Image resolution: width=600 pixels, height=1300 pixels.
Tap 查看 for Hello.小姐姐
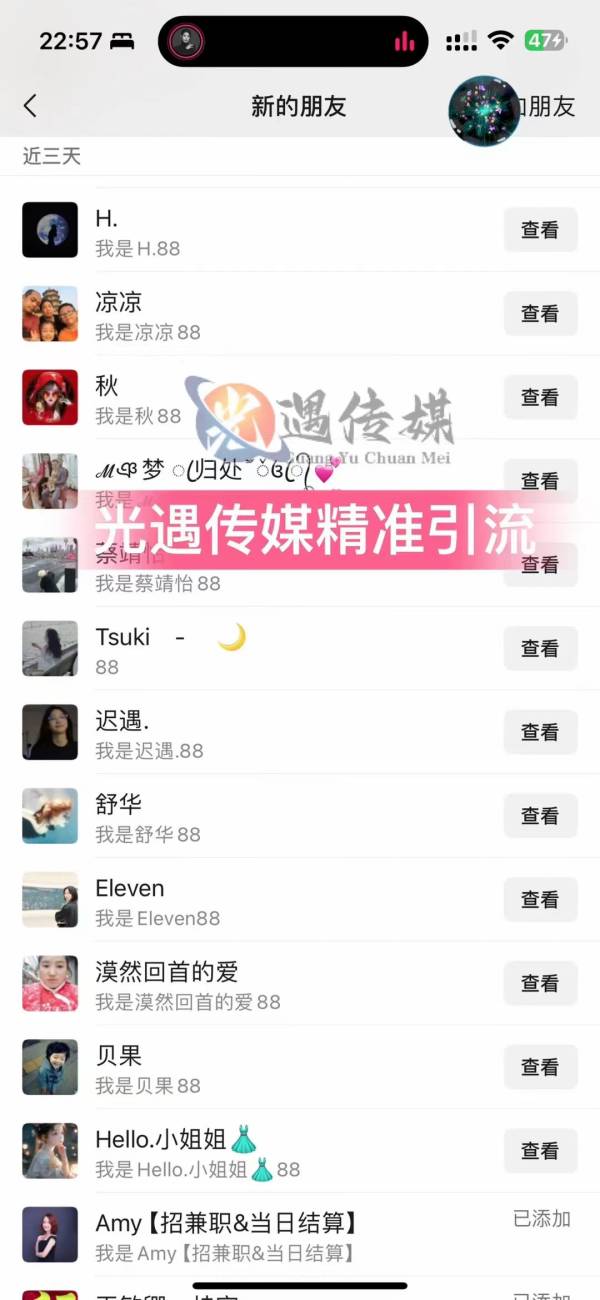(x=540, y=1151)
